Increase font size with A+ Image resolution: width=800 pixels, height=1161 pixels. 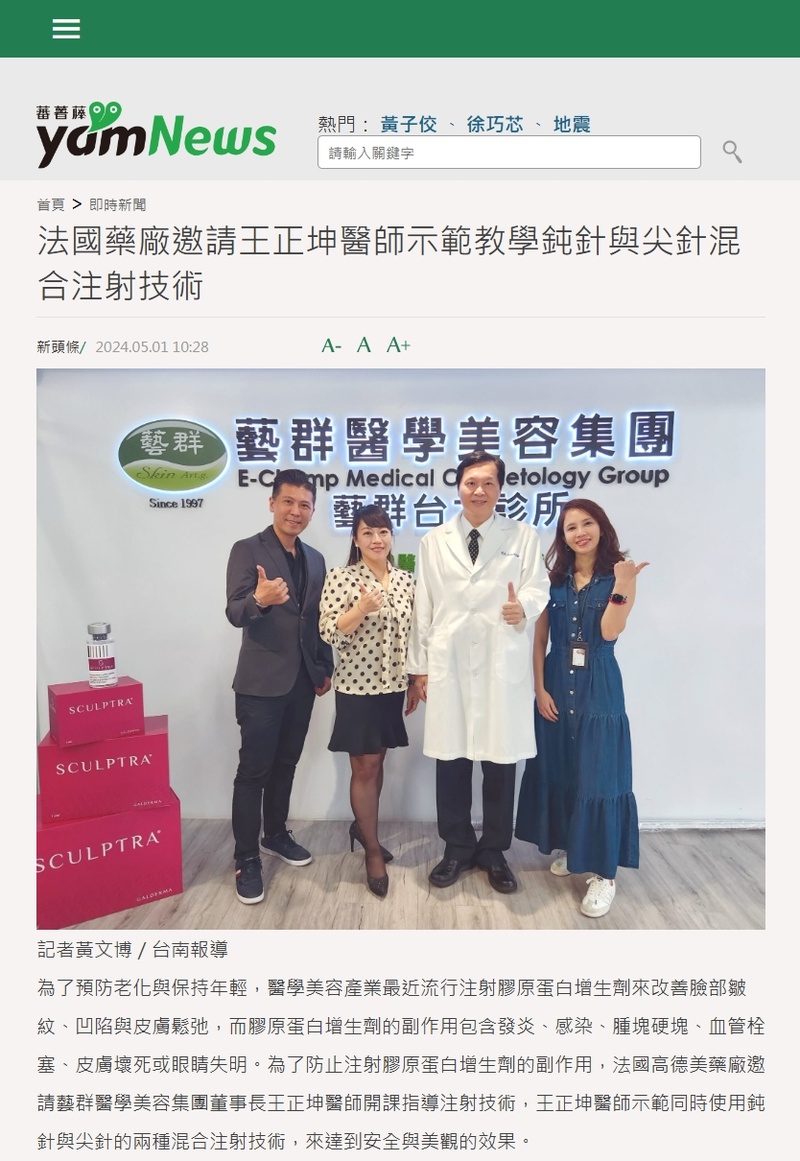click(x=398, y=346)
